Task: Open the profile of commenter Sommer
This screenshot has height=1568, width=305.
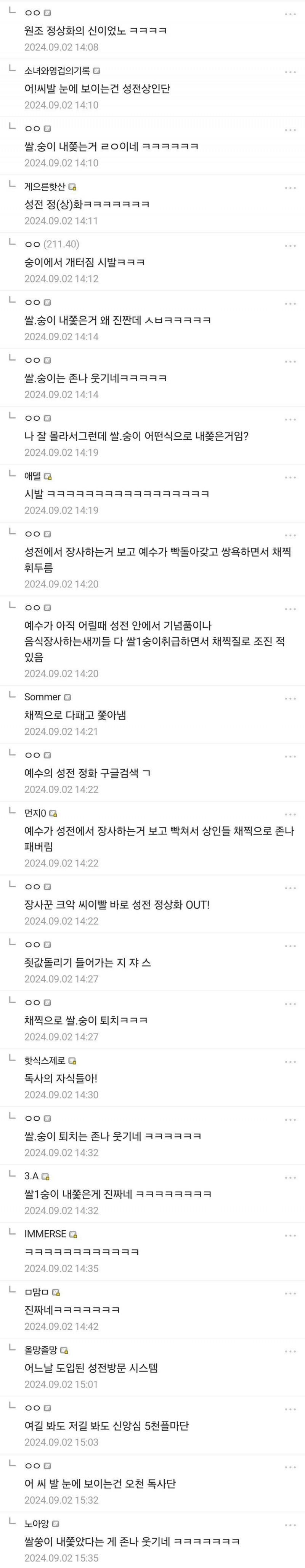Action: (x=43, y=697)
